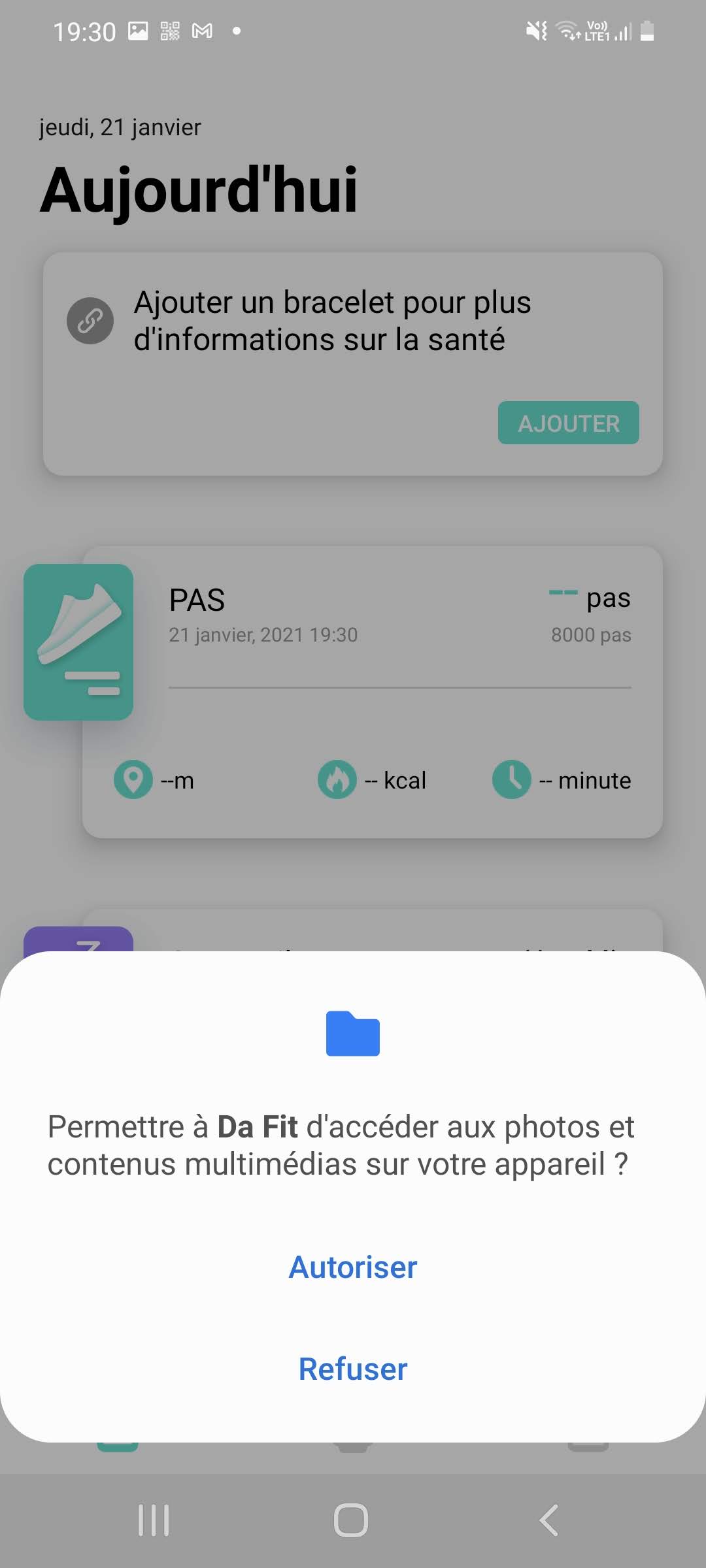Viewport: 706px width, 1568px height.
Task: Deny the permission with Refuser
Action: [x=353, y=1369]
